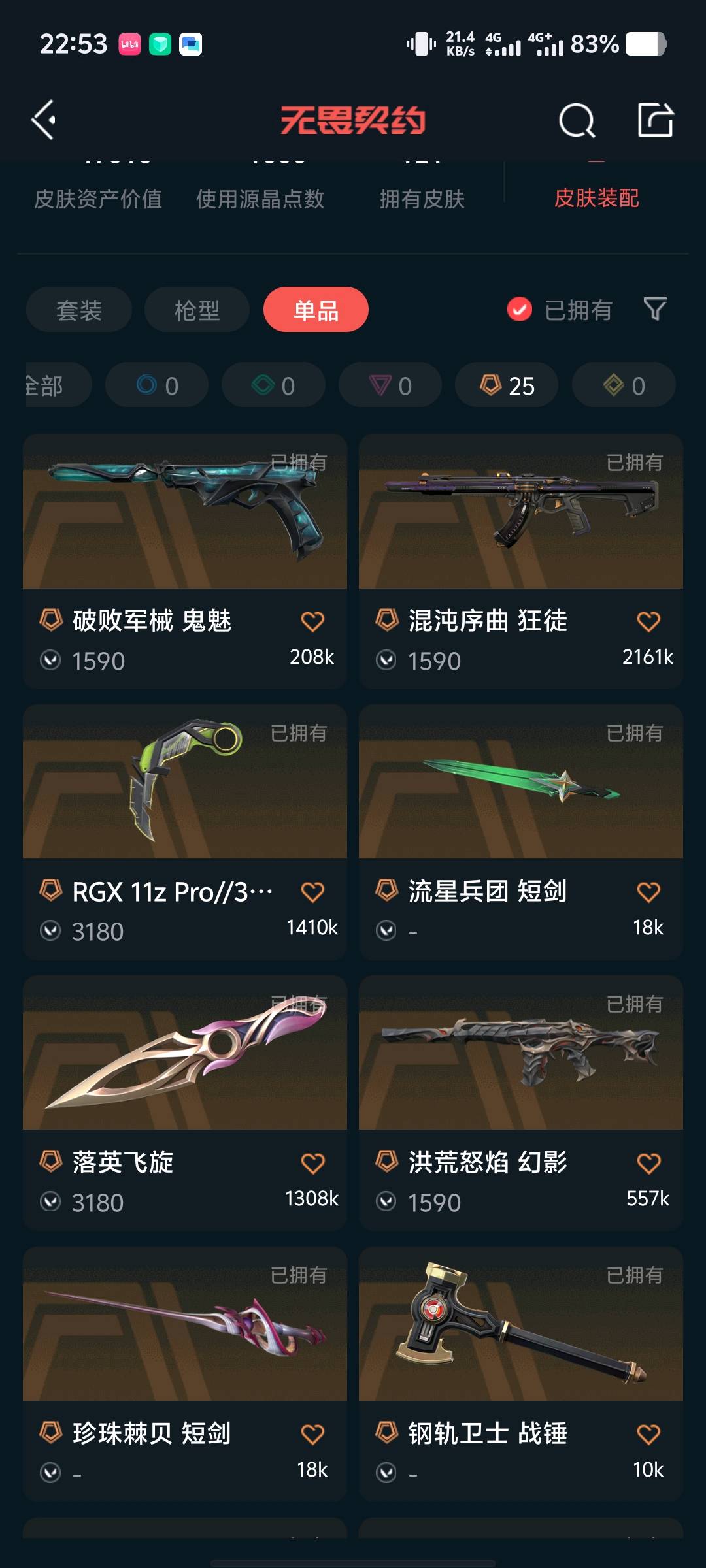The image size is (706, 1568).
Task: Select the 全部 rarity chip
Action: click(x=58, y=385)
